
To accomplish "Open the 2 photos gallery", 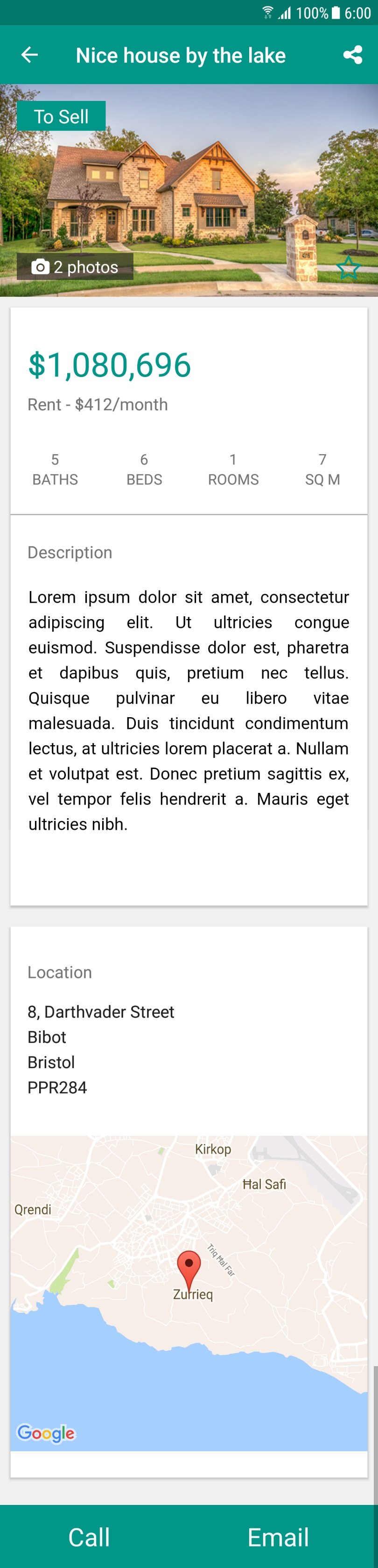I will pos(75,267).
